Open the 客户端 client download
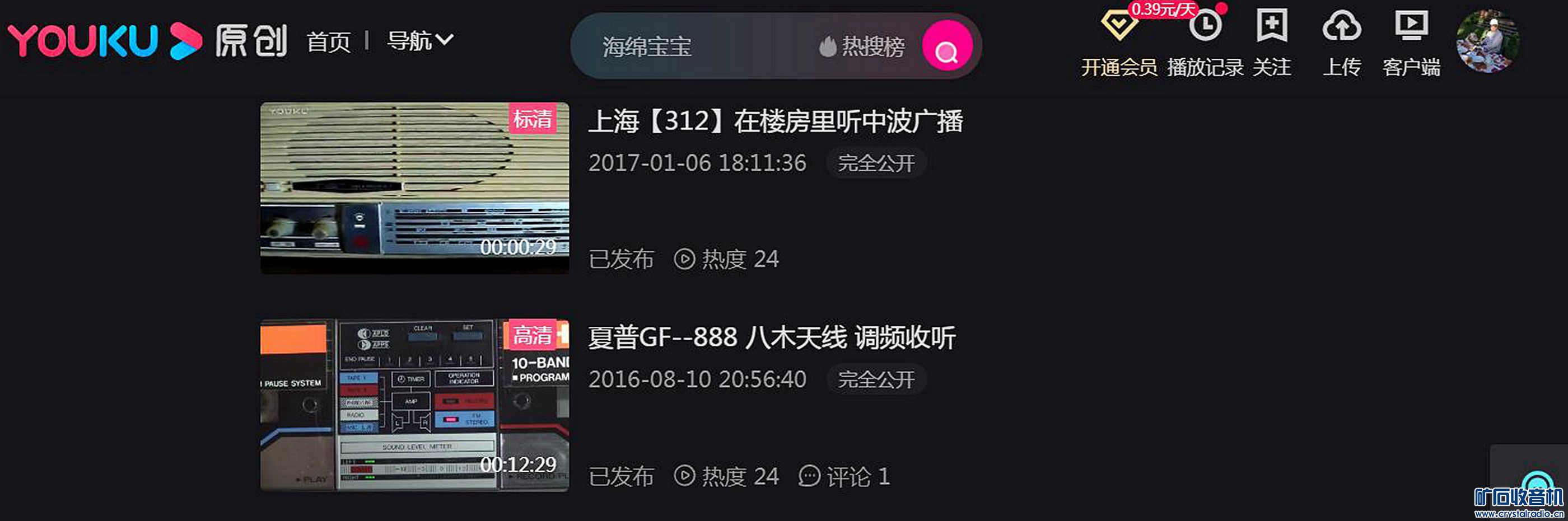Viewport: 1568px width, 521px height. pyautogui.click(x=1411, y=44)
